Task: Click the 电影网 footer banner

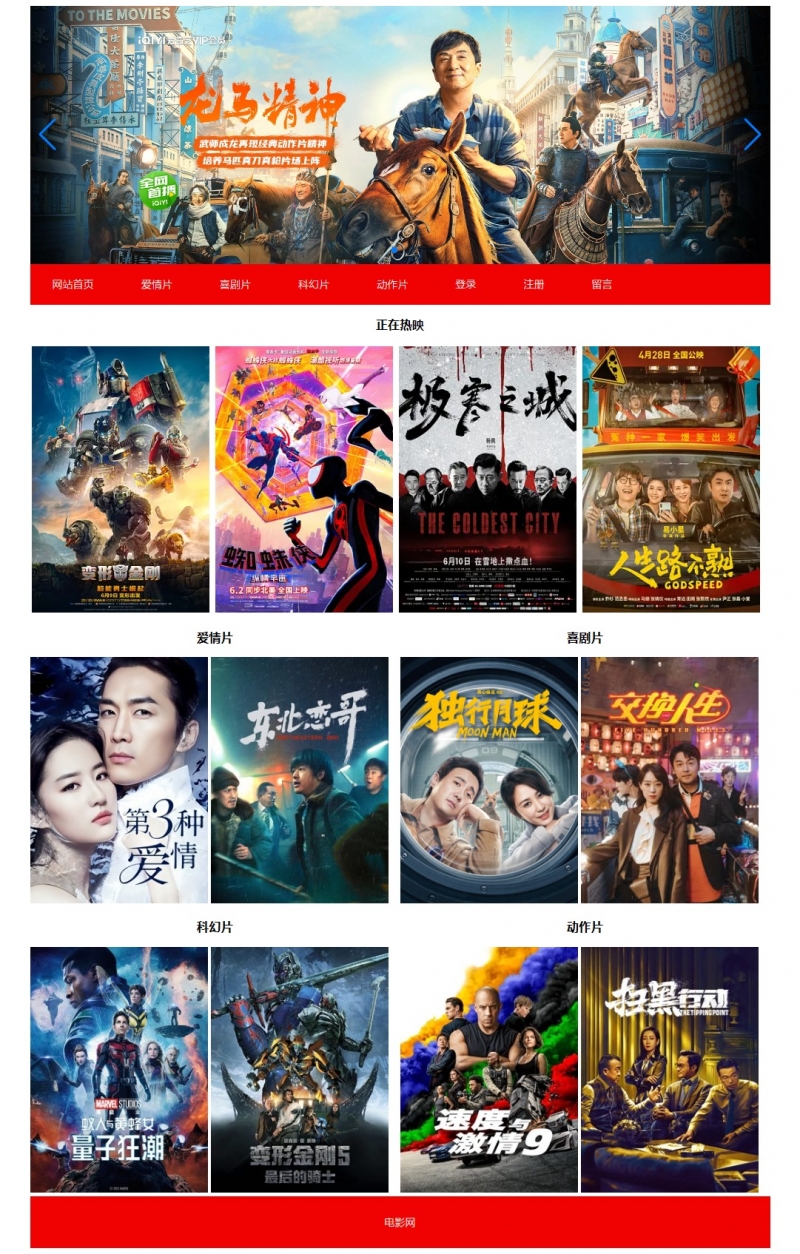Action: [x=400, y=1221]
